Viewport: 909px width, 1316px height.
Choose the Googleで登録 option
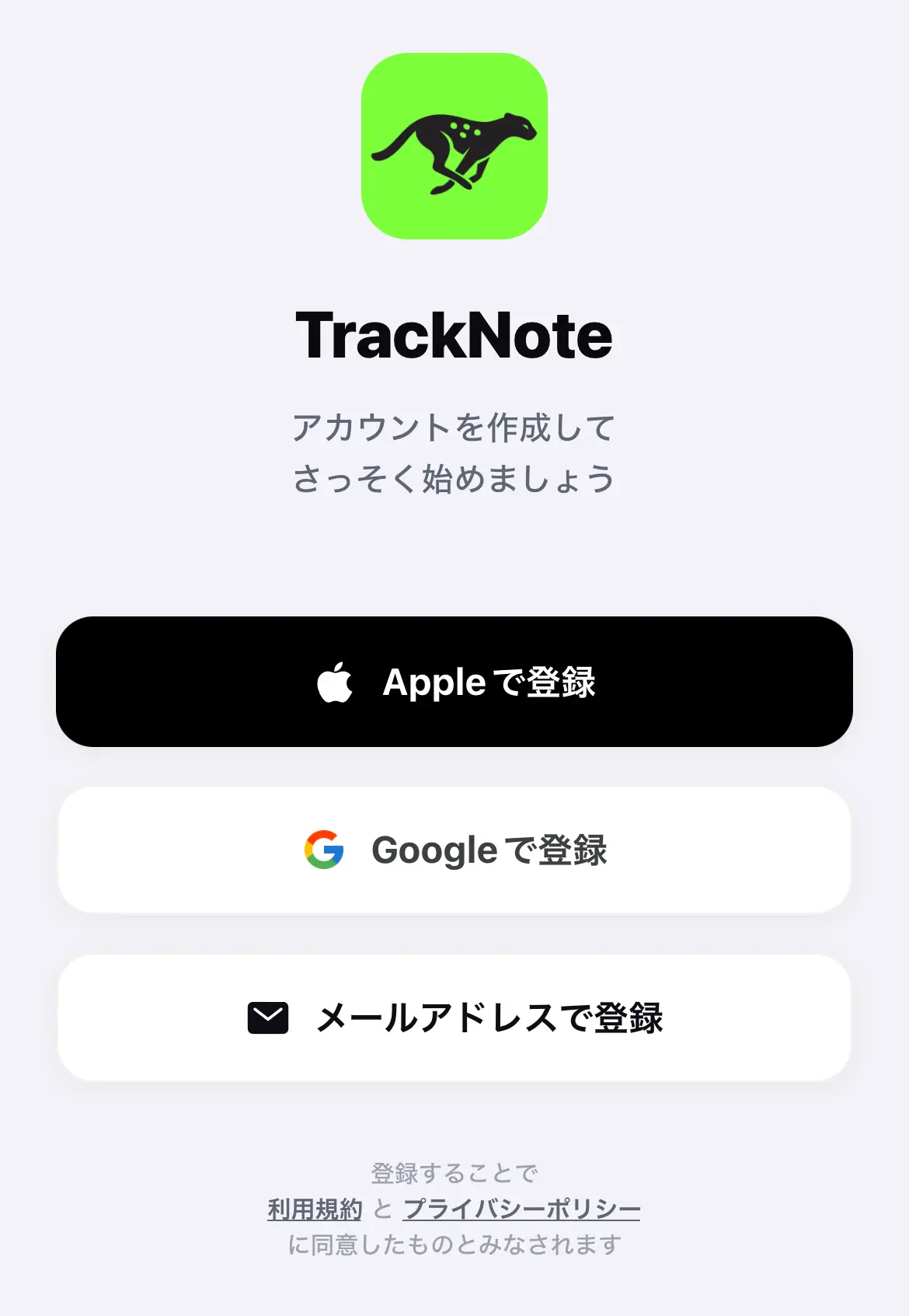coord(454,850)
